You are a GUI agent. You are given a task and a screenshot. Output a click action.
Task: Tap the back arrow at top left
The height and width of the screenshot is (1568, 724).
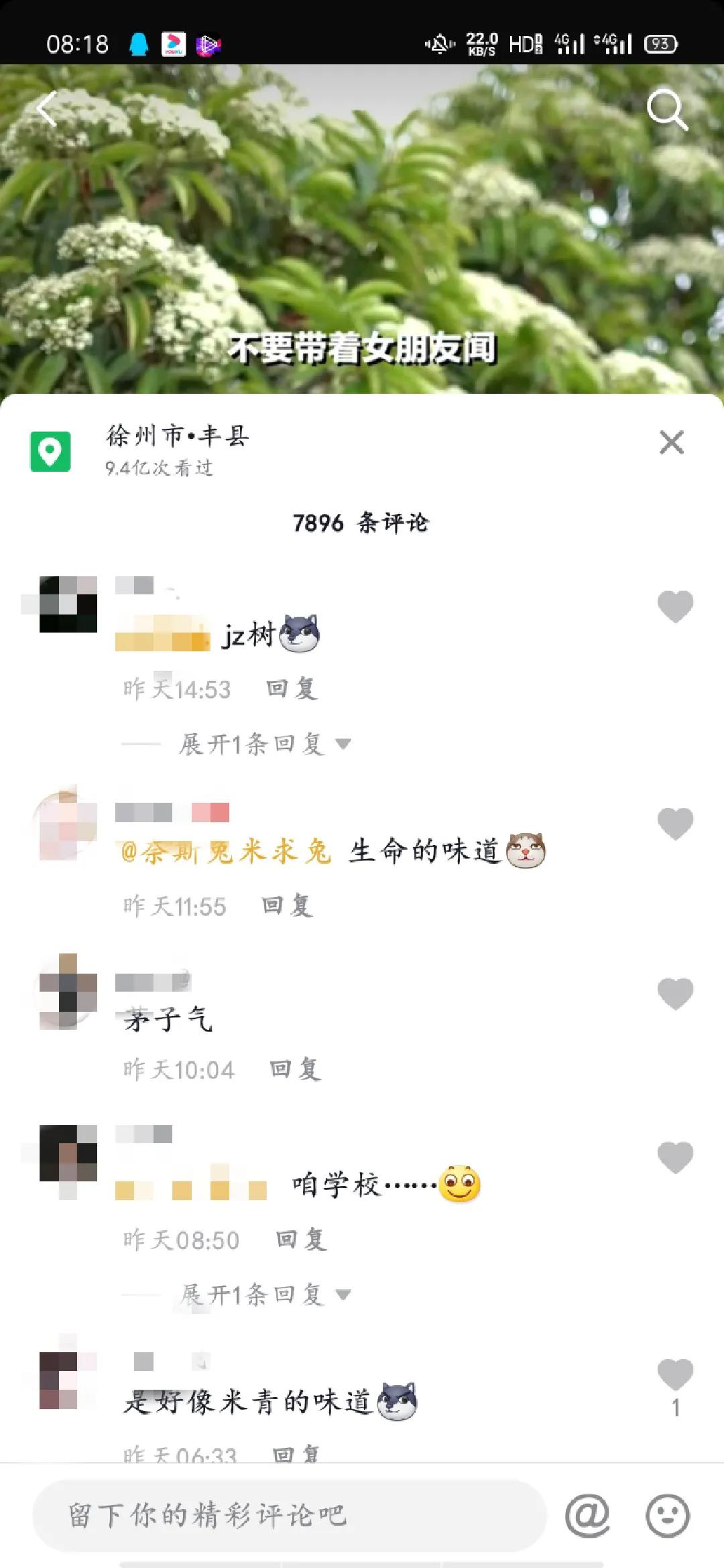[x=47, y=109]
